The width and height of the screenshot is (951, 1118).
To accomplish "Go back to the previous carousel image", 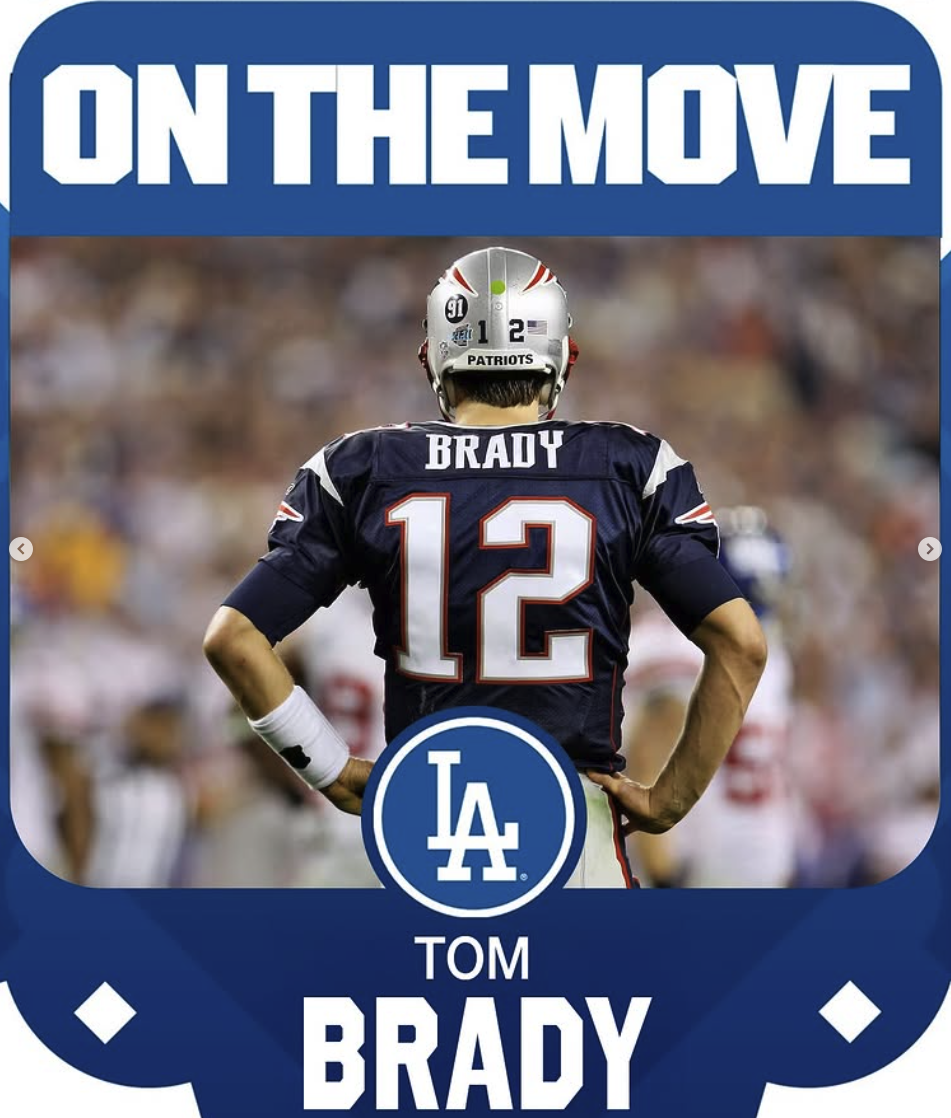I will point(21,549).
